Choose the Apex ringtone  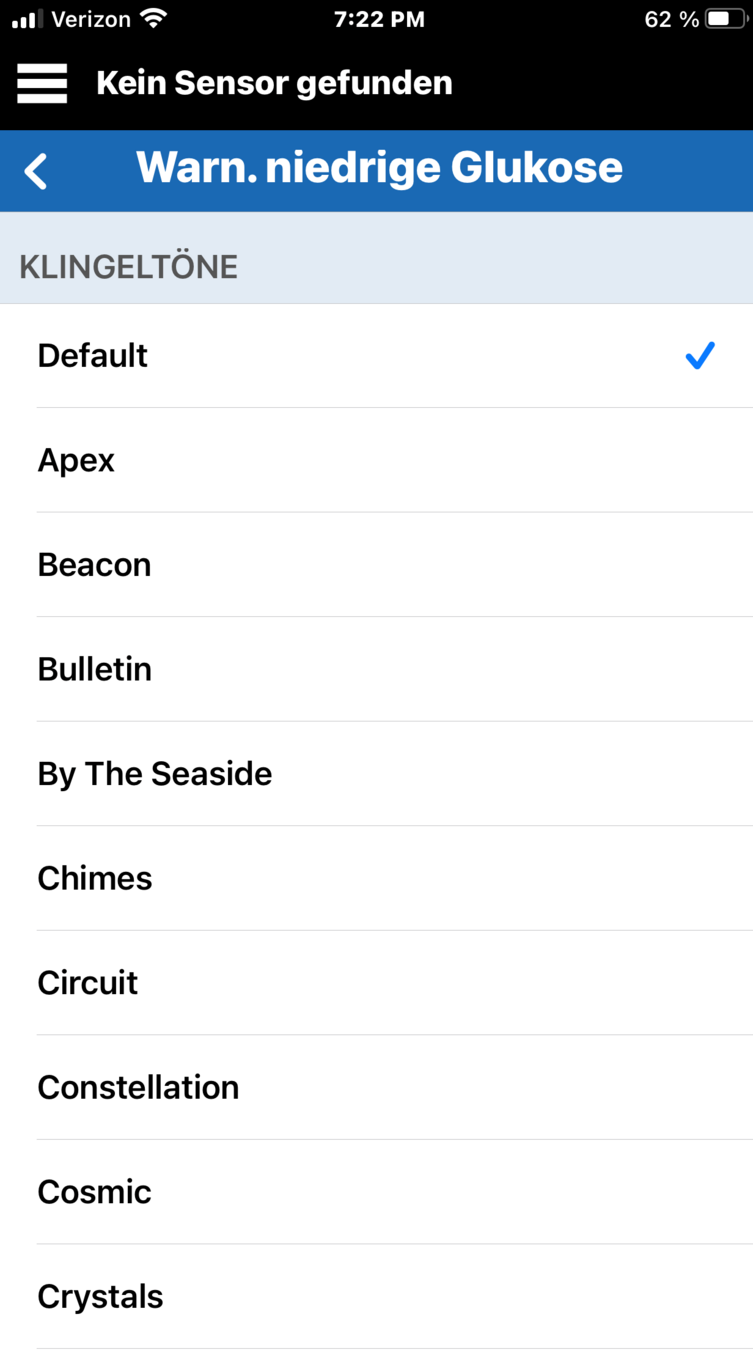click(x=376, y=460)
